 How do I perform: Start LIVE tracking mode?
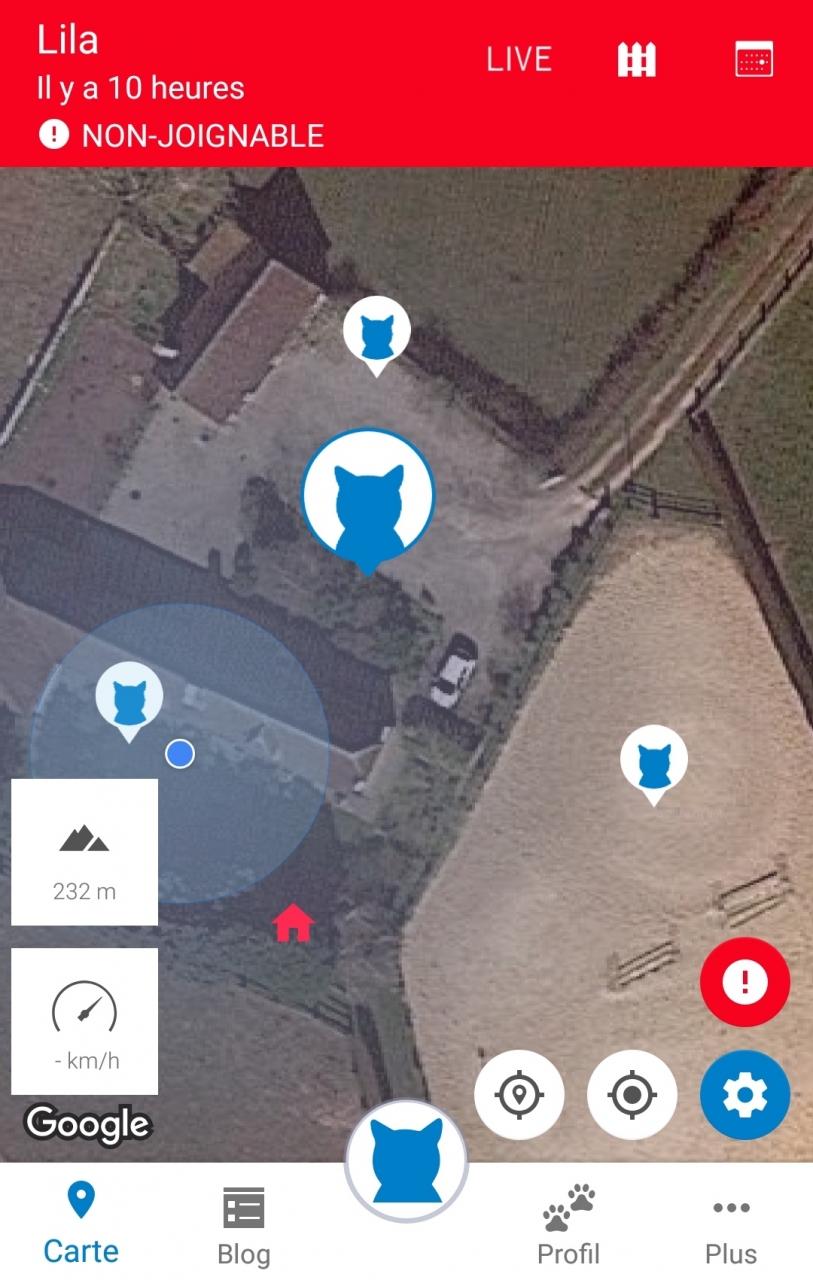[x=519, y=60]
